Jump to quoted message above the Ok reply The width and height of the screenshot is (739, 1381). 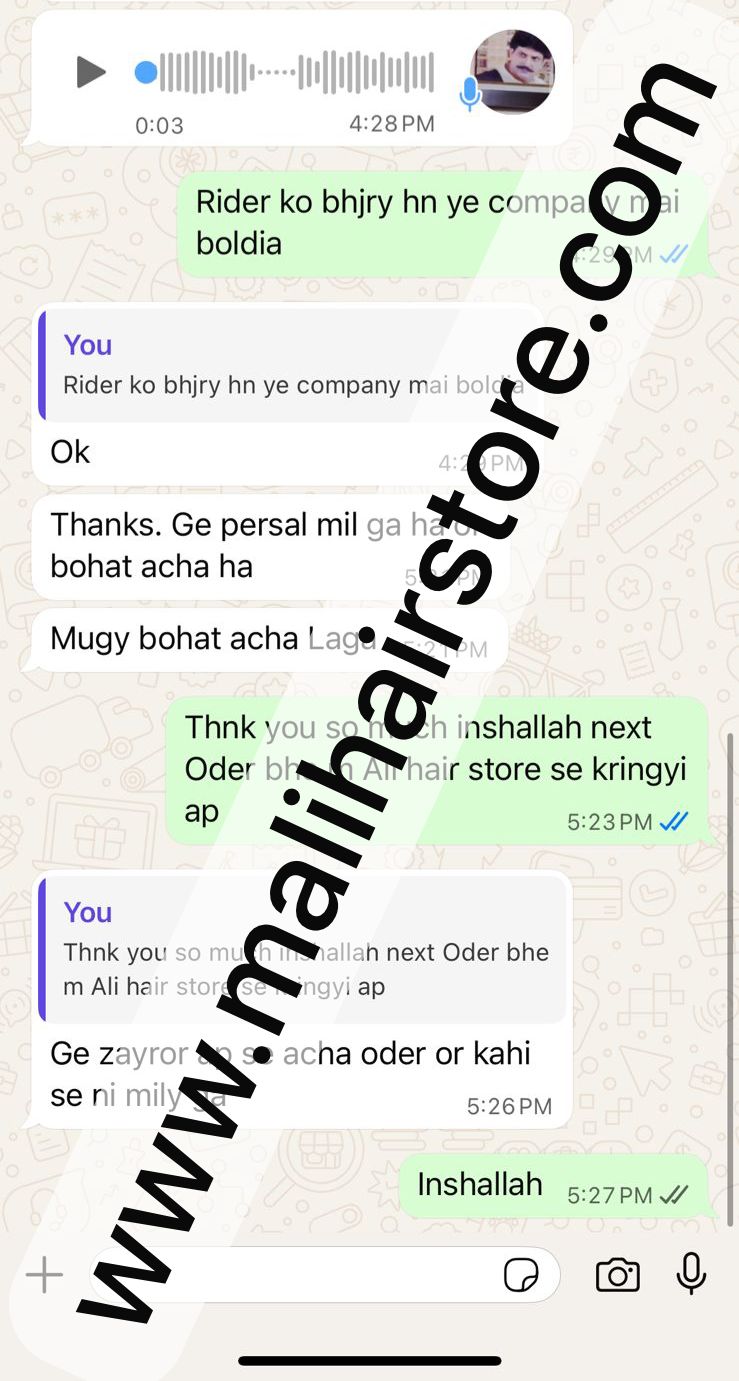pos(290,365)
